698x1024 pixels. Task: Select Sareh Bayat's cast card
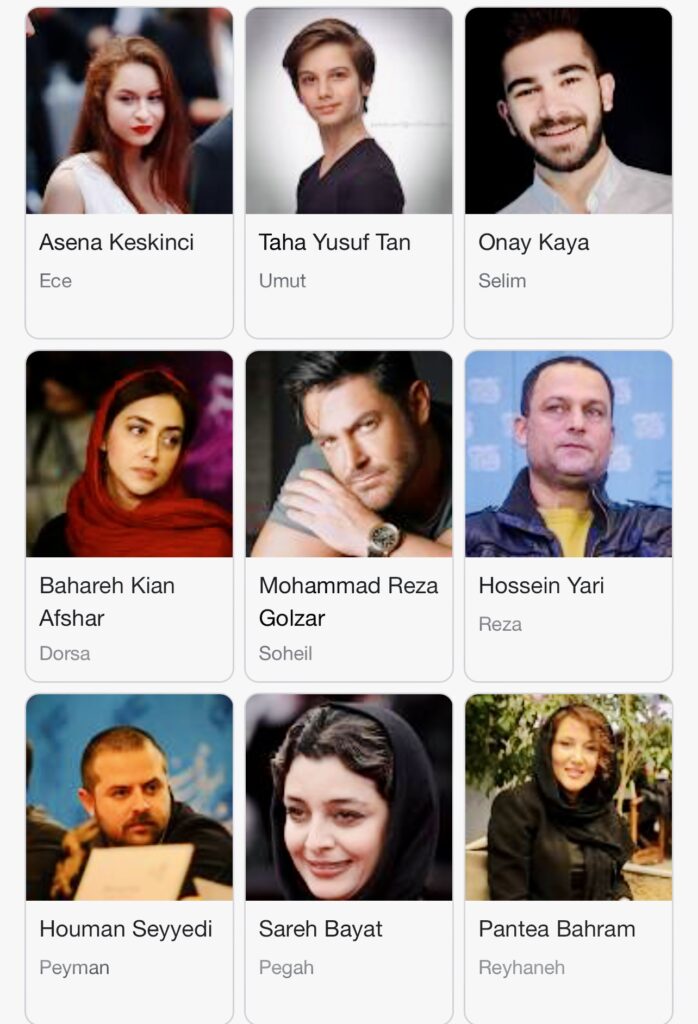coord(348,858)
